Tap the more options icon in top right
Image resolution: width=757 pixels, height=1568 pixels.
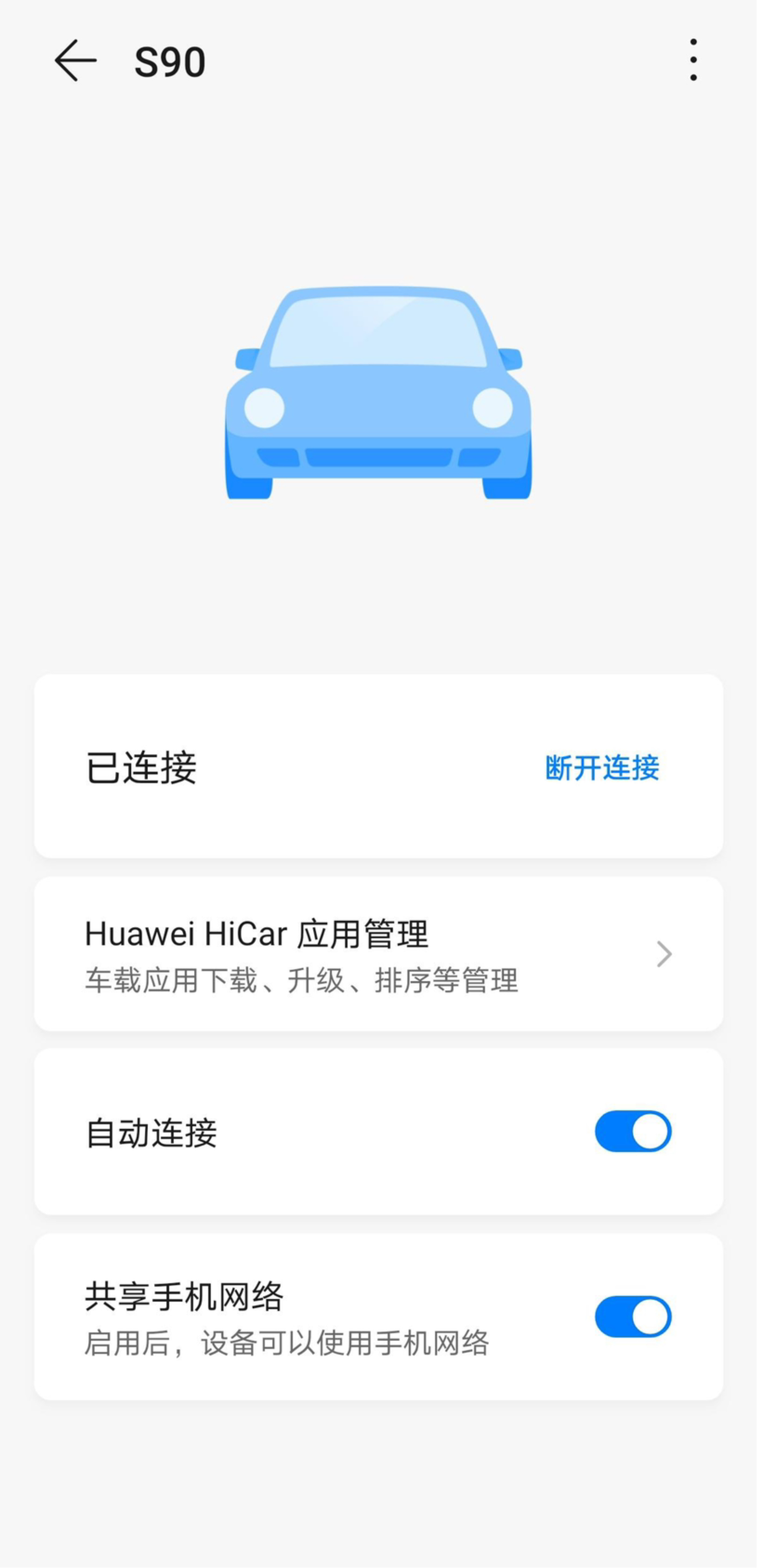(x=694, y=60)
